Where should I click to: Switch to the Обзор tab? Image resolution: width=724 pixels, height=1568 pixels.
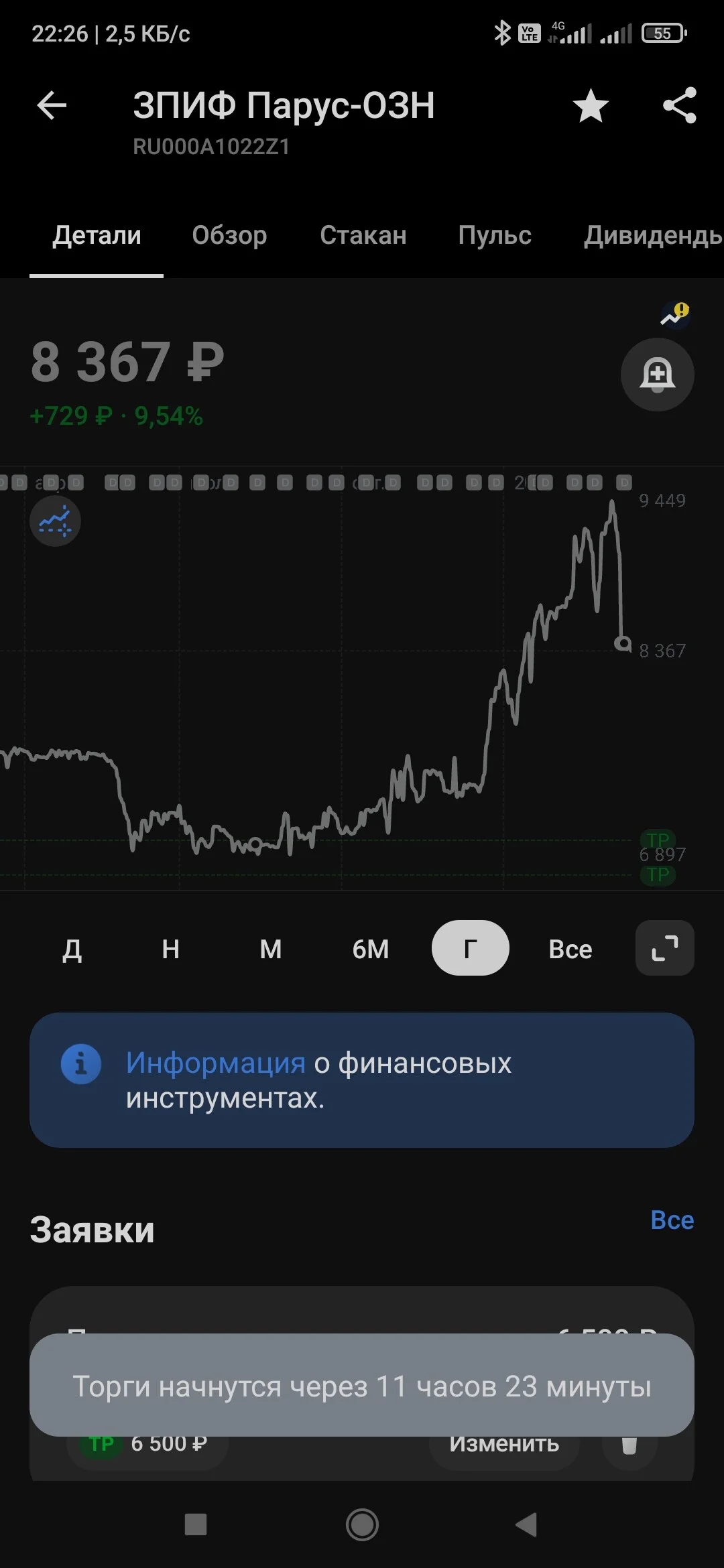pos(229,235)
